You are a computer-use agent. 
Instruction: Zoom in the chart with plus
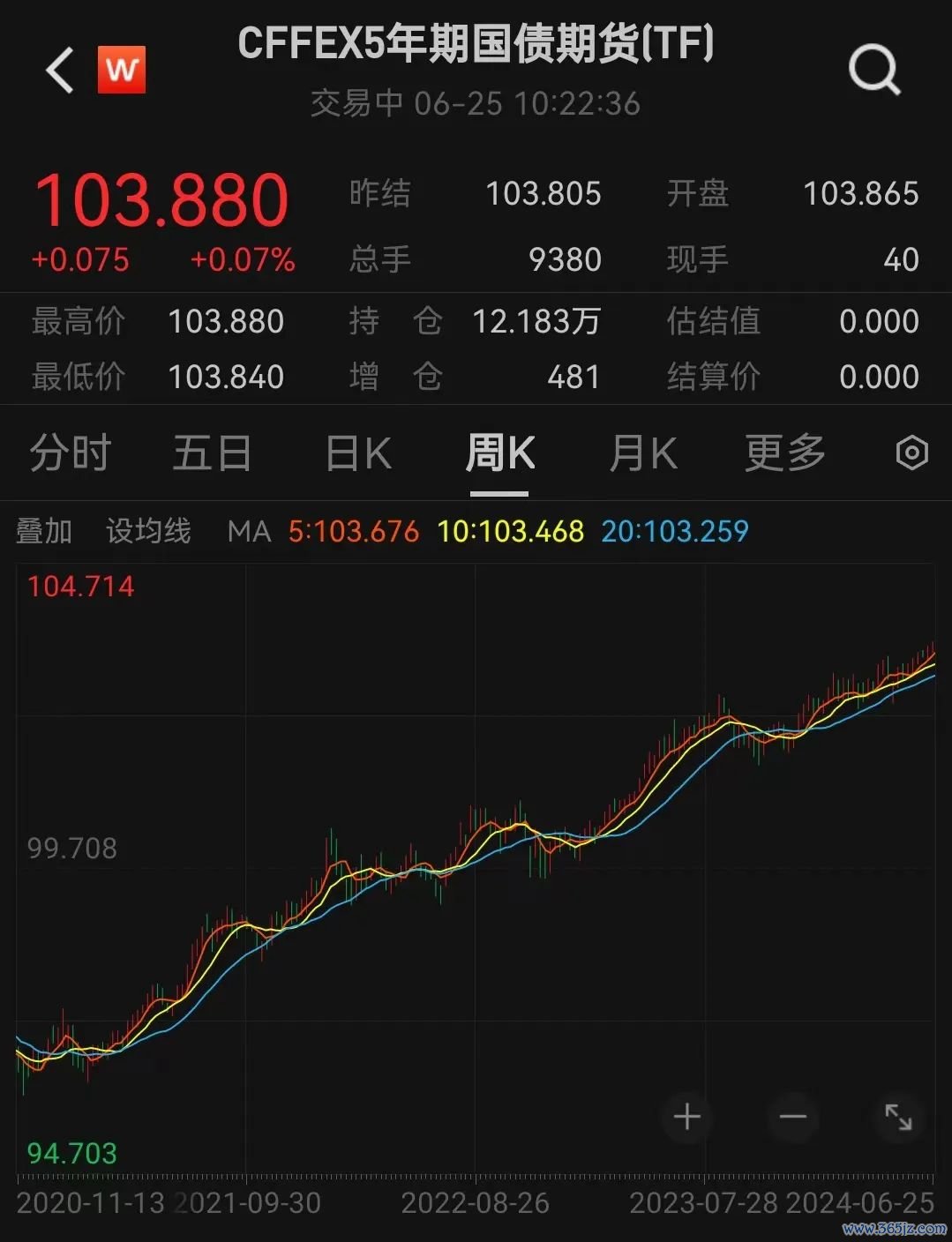tap(687, 1117)
